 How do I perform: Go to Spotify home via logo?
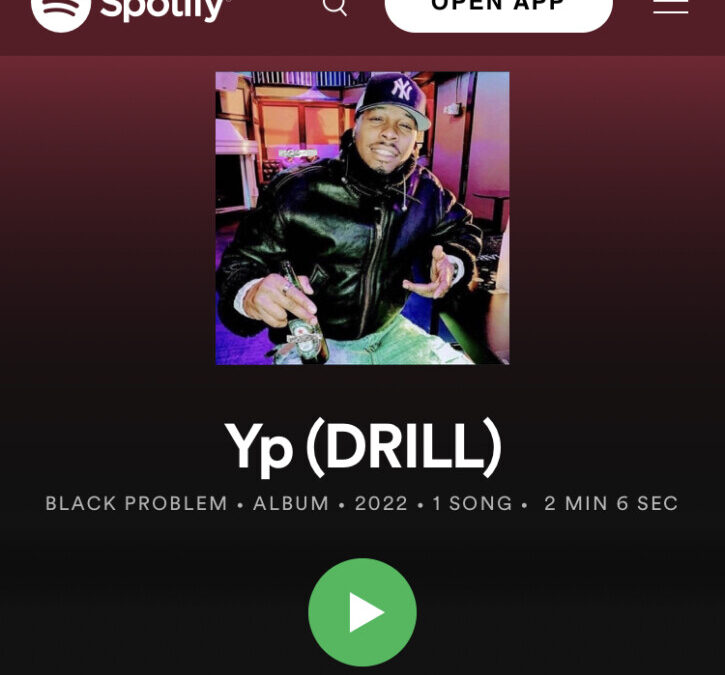point(128,10)
